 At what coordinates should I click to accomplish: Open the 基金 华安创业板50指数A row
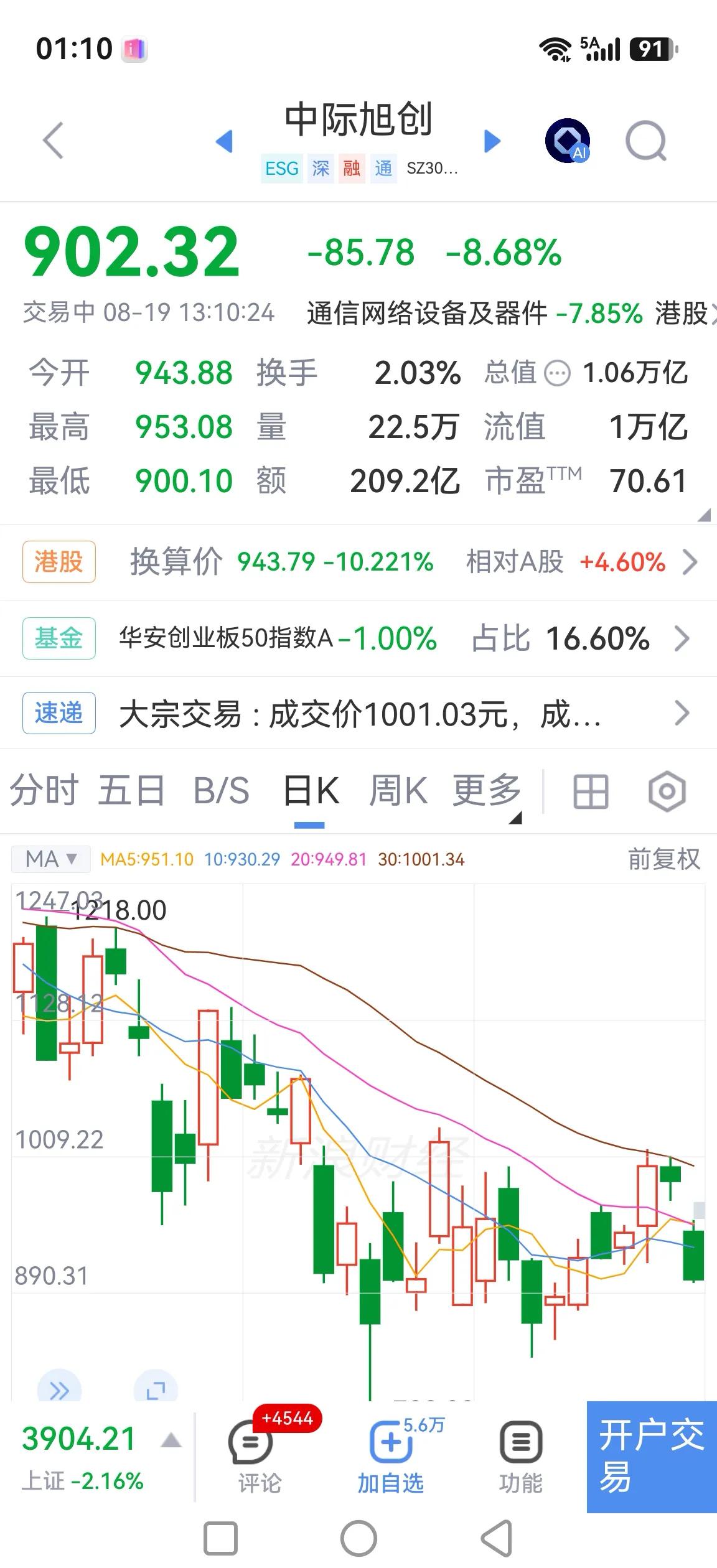358,638
